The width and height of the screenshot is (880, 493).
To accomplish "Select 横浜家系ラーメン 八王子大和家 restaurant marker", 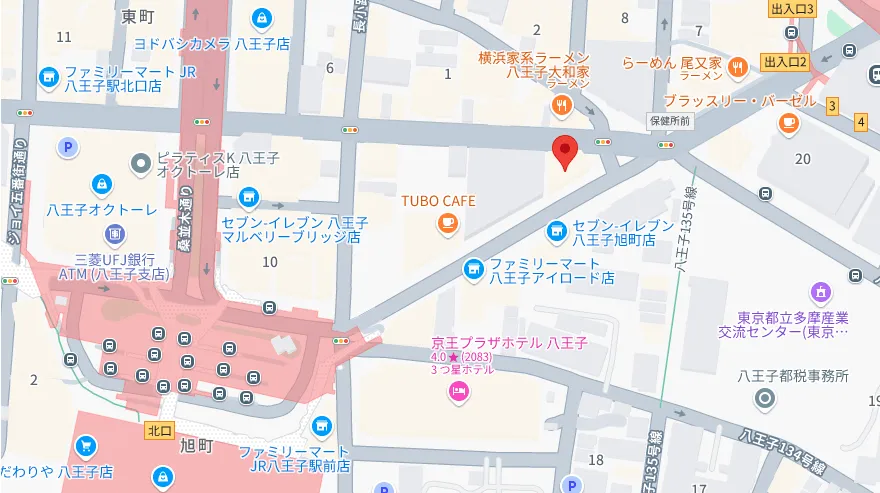I will click(561, 103).
